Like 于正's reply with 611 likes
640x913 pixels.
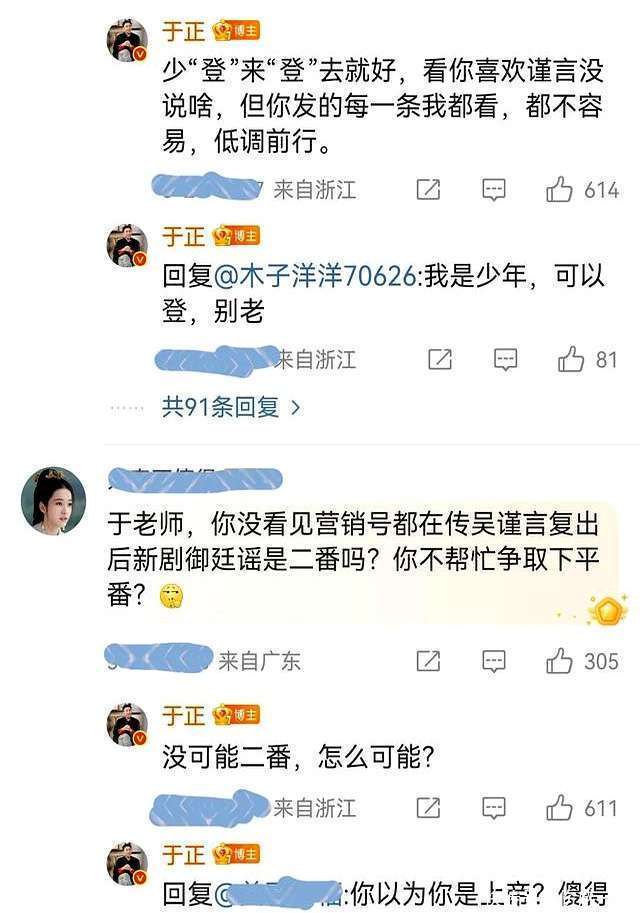tap(560, 807)
